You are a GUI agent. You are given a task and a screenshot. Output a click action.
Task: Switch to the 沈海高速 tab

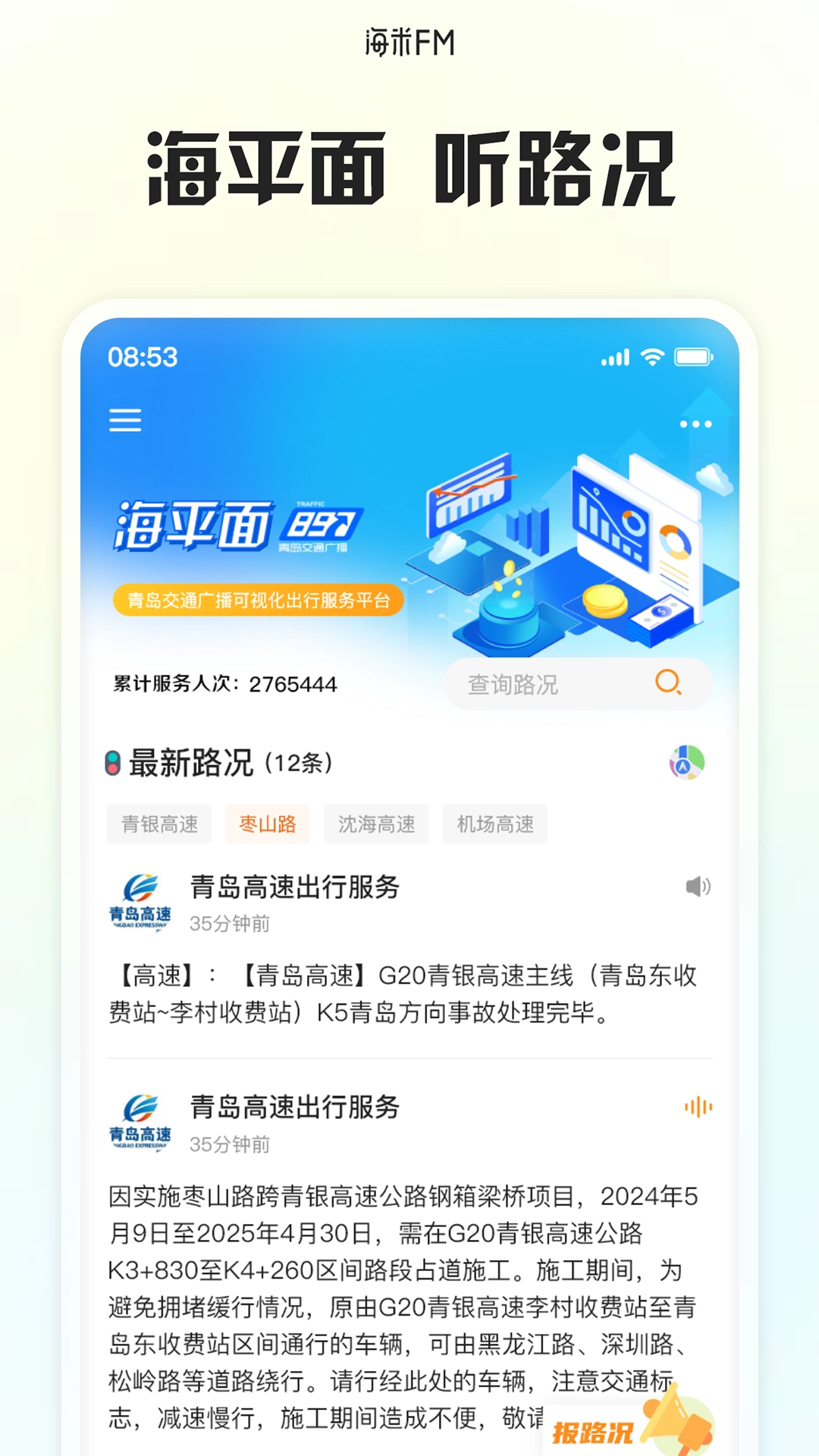tap(375, 824)
